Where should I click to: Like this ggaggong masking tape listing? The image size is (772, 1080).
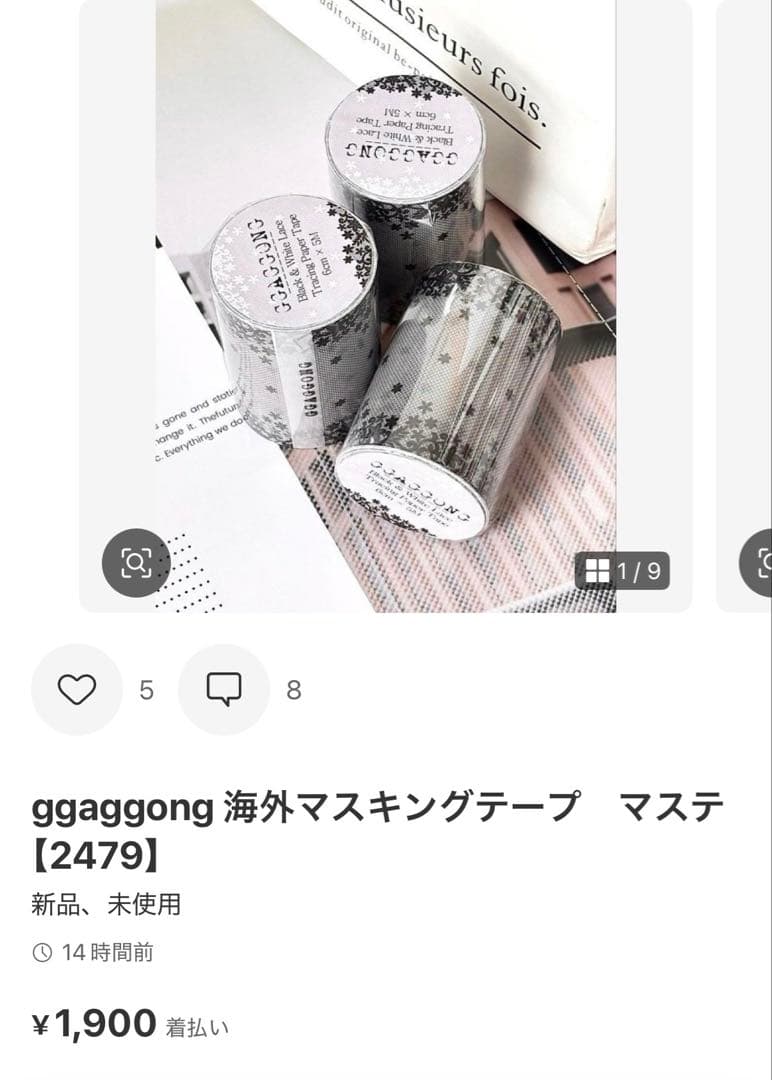(77, 690)
